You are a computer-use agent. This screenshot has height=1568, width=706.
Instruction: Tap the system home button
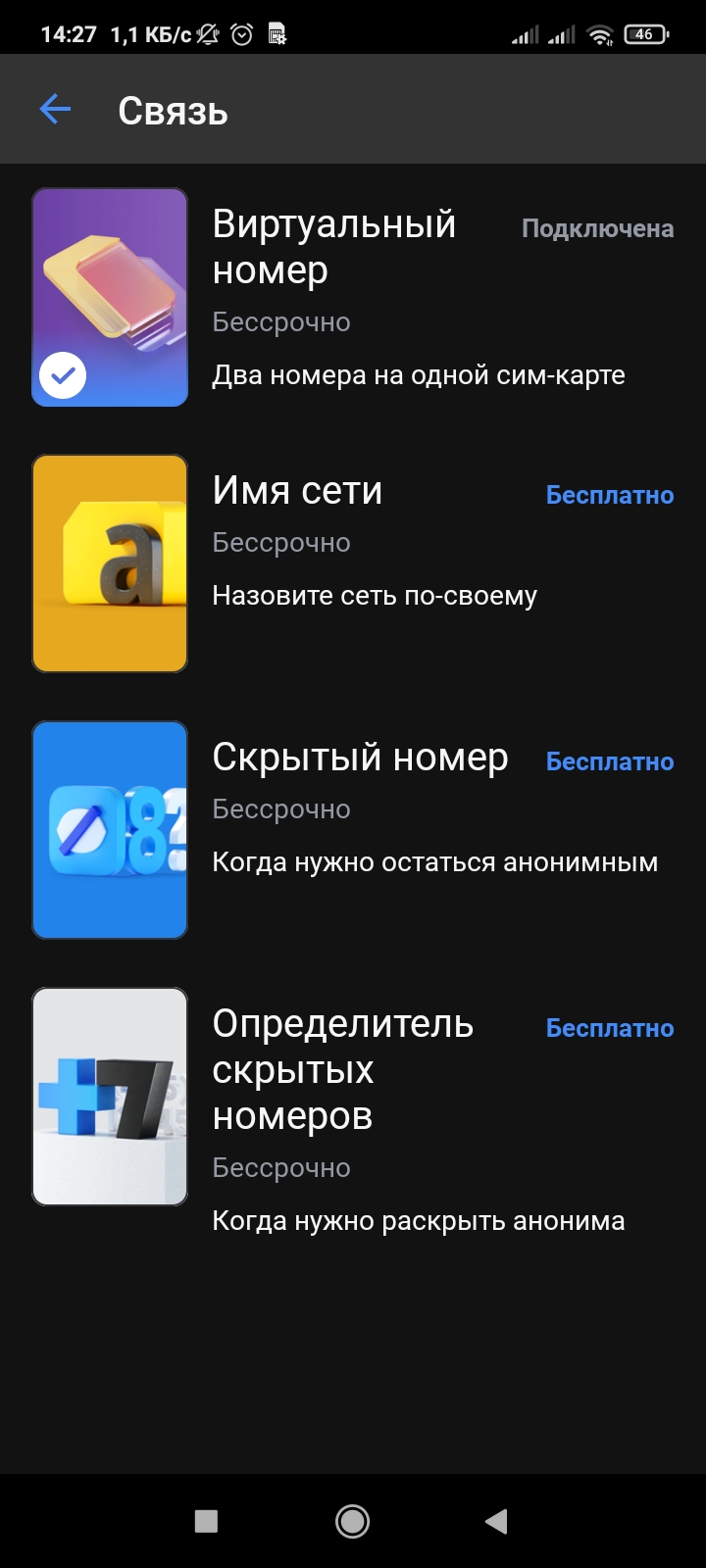click(x=352, y=1521)
